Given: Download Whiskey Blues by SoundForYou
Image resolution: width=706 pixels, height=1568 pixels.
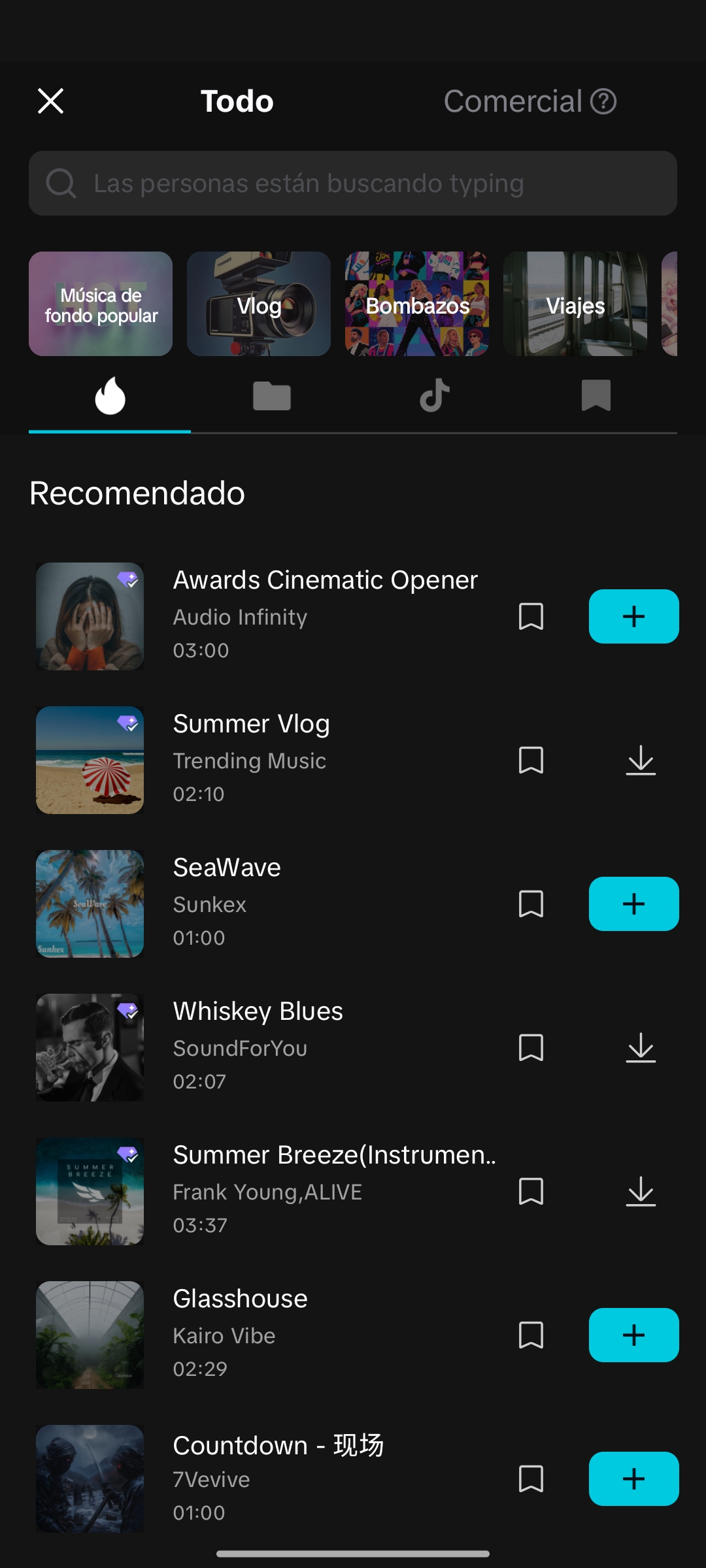Looking at the screenshot, I should 641,1048.
